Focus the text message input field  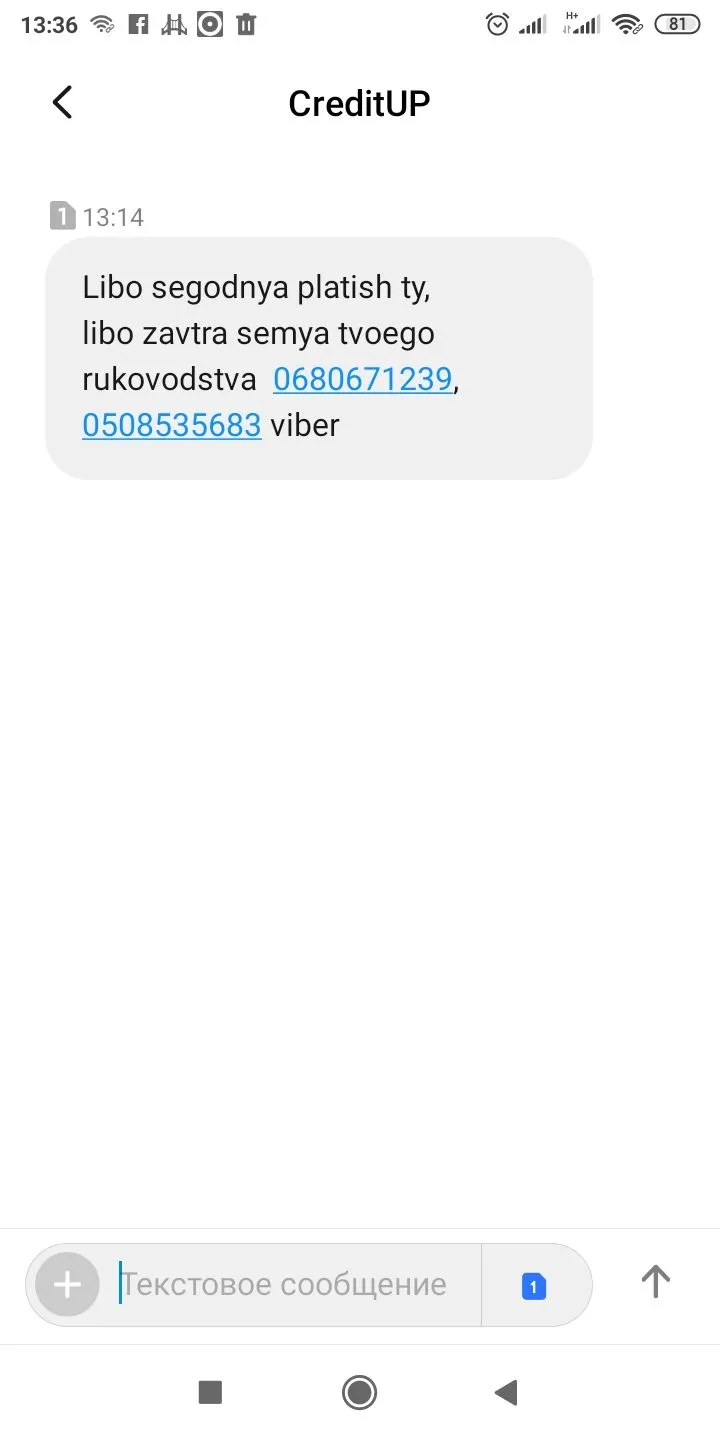pos(290,1284)
